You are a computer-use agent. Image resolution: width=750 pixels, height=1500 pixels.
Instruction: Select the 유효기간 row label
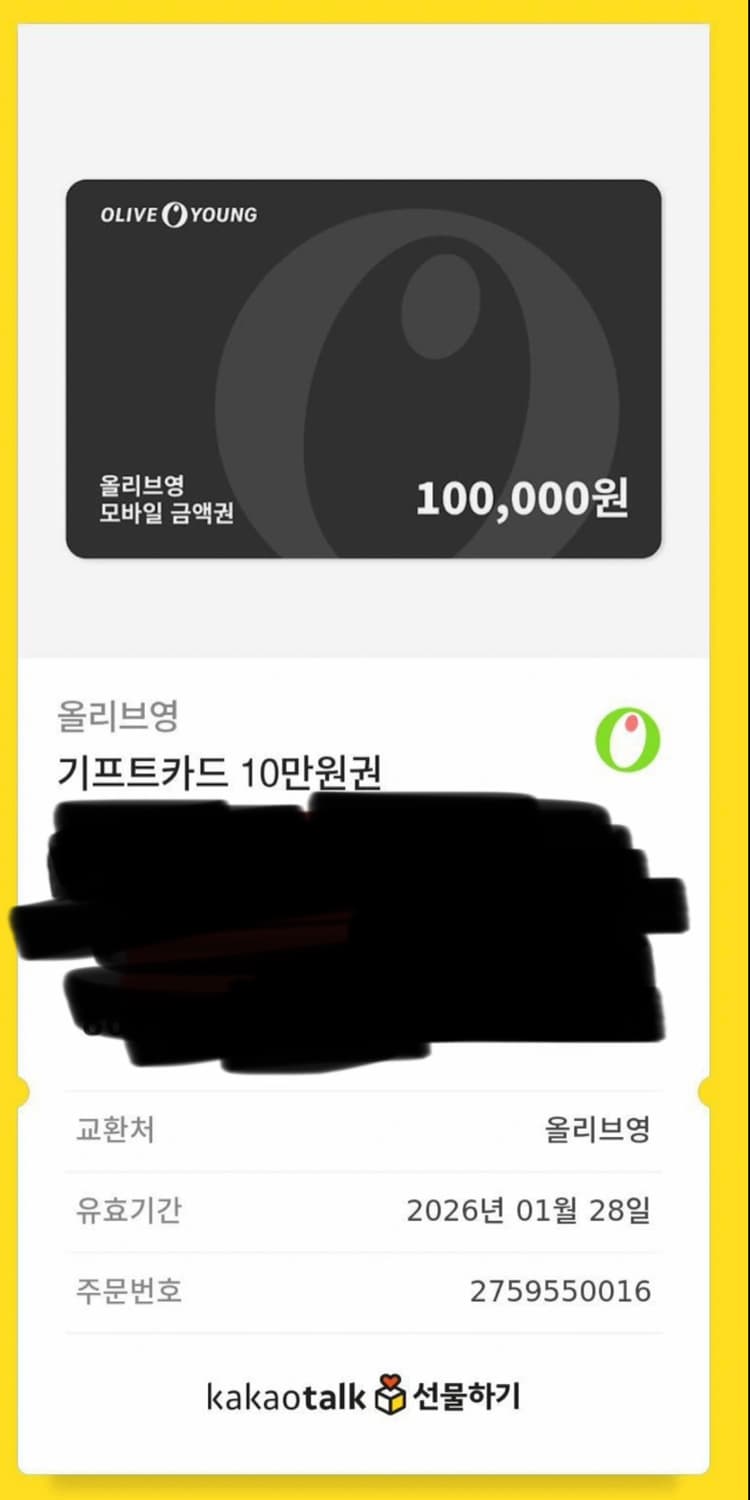113,1210
